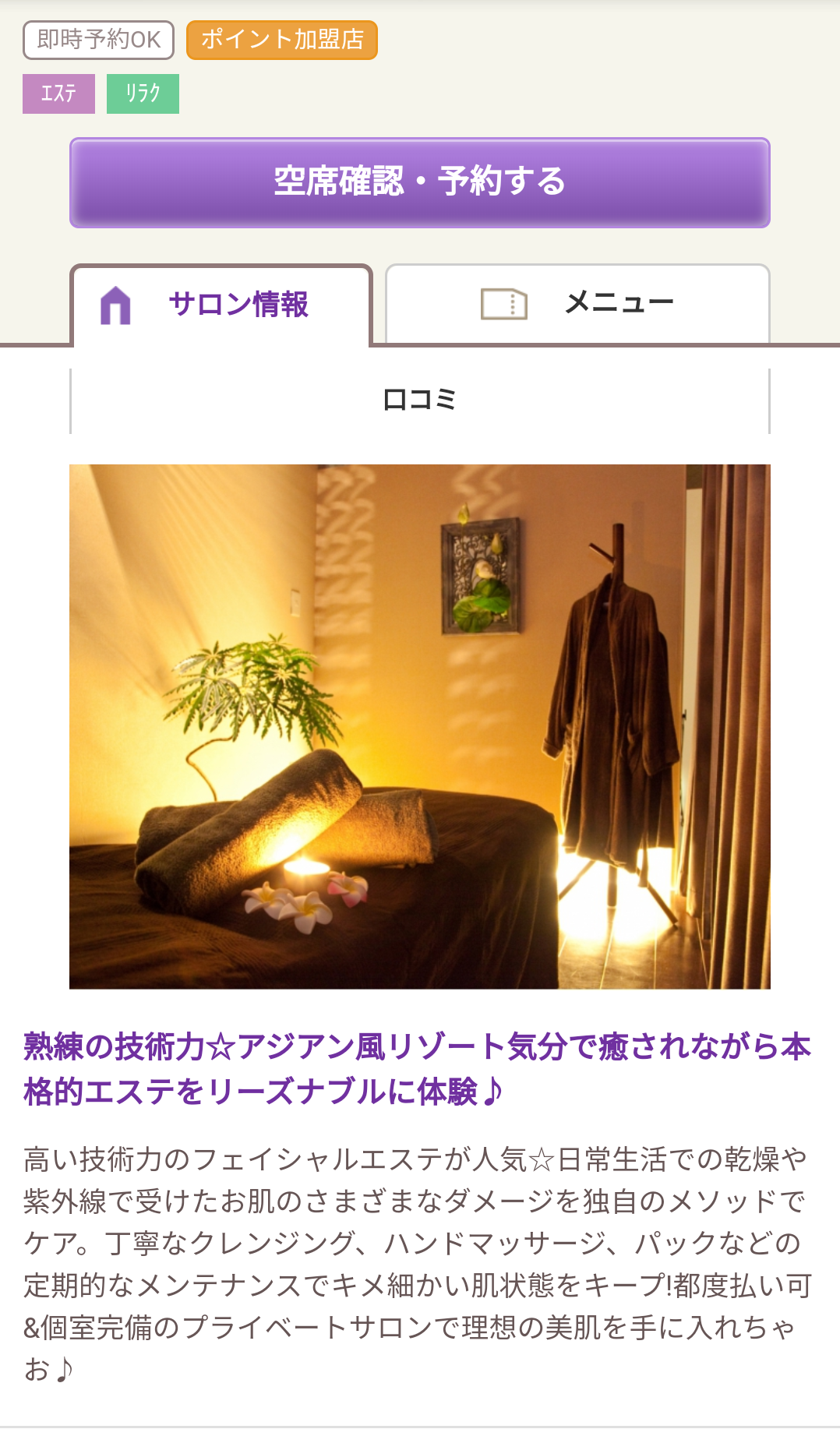Switch to the メニュー tab

(577, 303)
